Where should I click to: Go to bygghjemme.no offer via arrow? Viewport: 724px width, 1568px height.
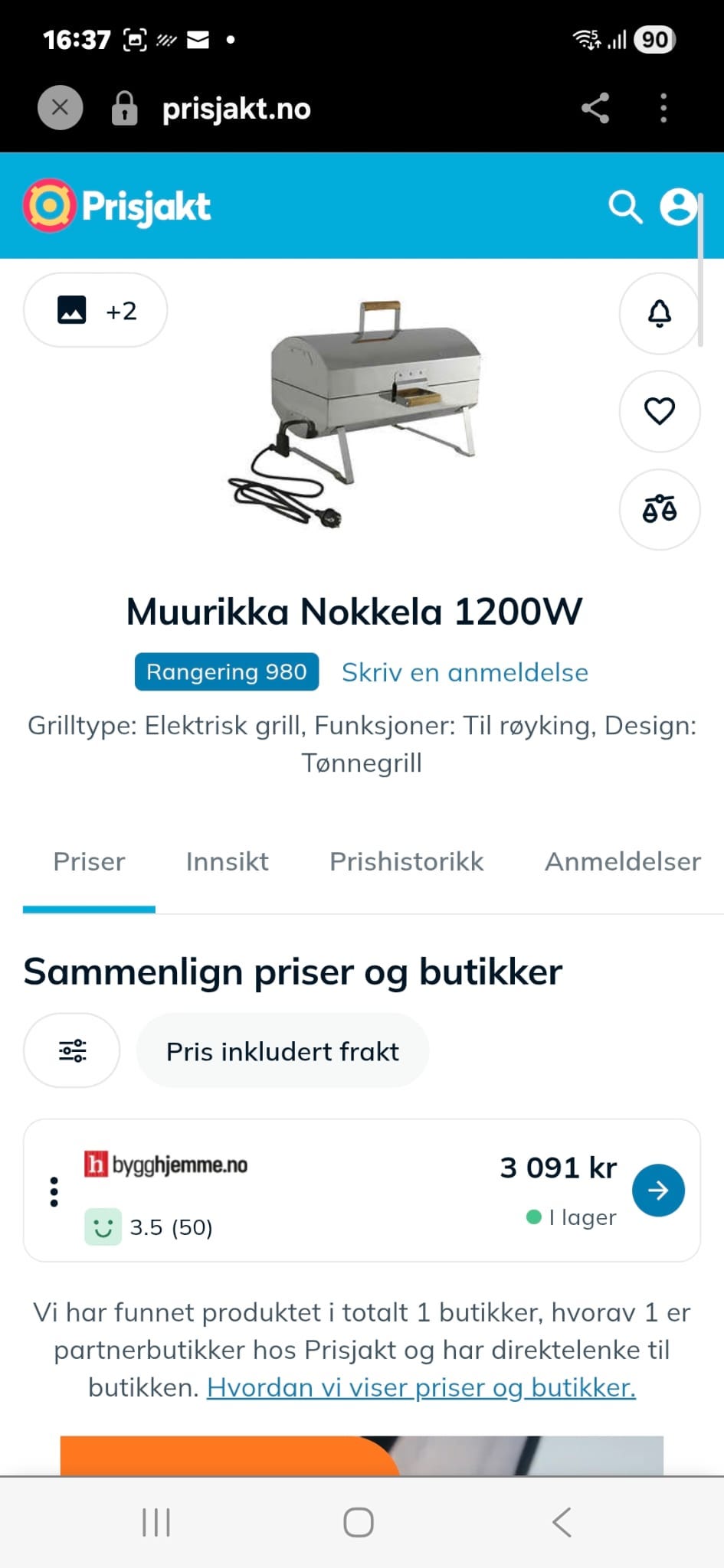(658, 1190)
